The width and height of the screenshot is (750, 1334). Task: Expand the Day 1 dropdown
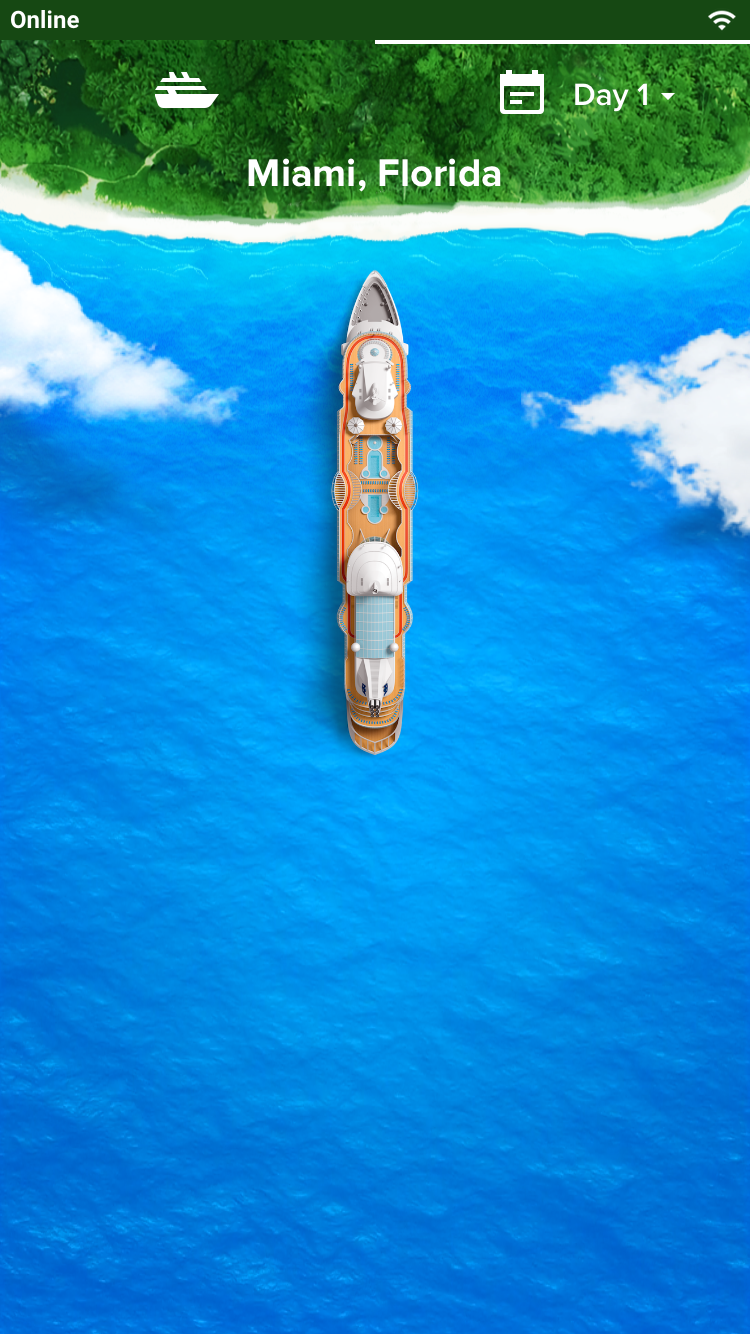[624, 95]
